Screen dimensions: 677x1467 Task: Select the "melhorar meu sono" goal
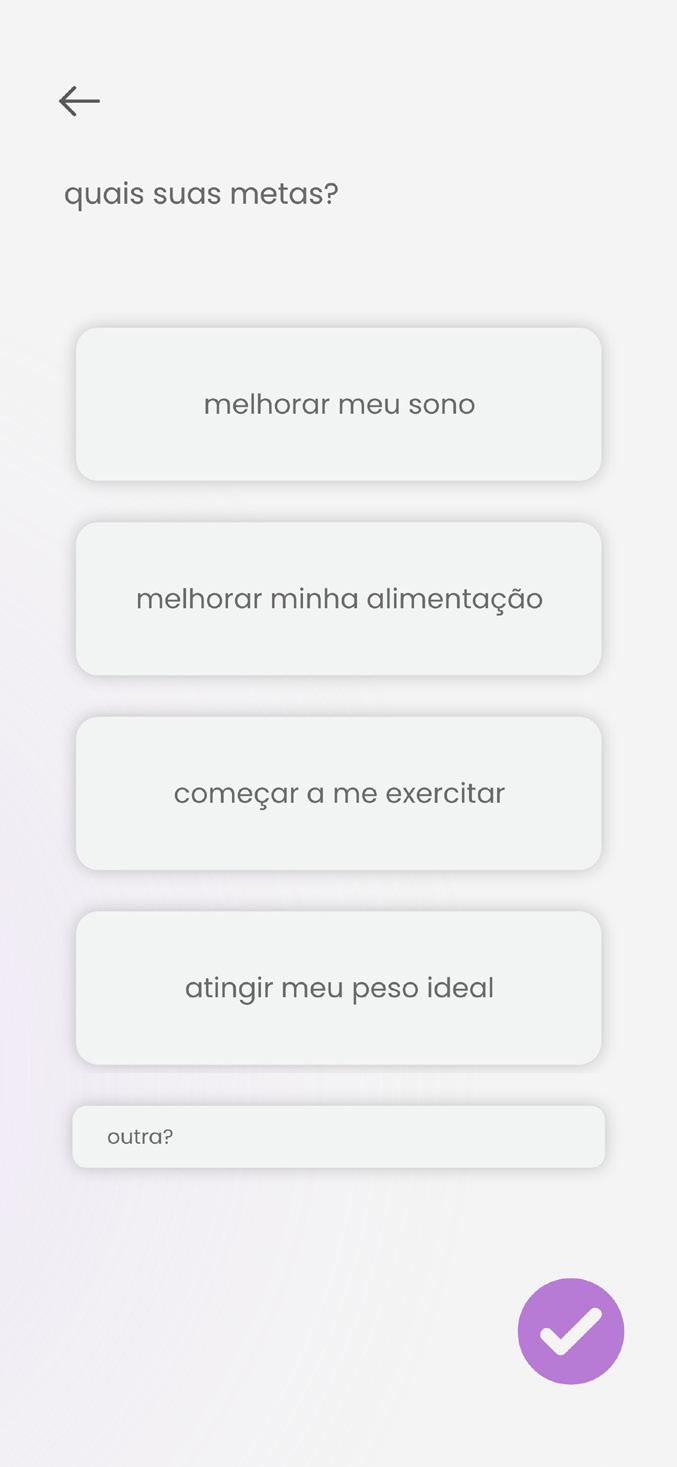pos(339,405)
